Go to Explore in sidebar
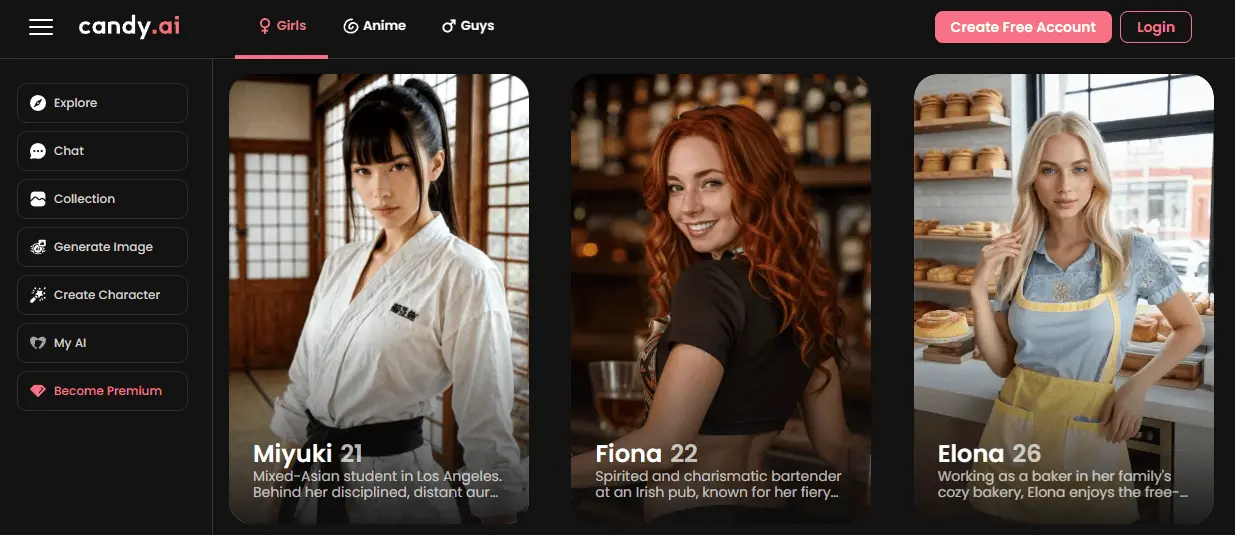The height and width of the screenshot is (535, 1235). [102, 103]
